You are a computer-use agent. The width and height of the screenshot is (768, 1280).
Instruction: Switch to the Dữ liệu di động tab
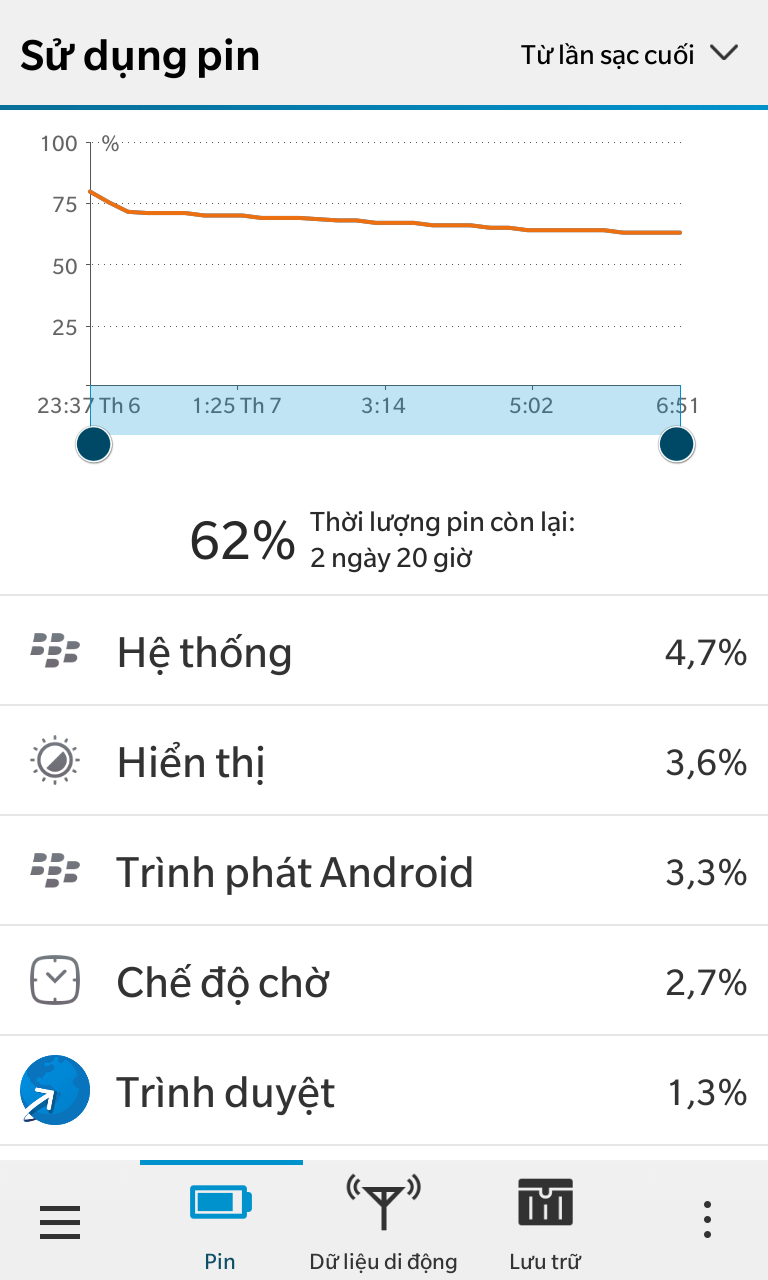[383, 1221]
